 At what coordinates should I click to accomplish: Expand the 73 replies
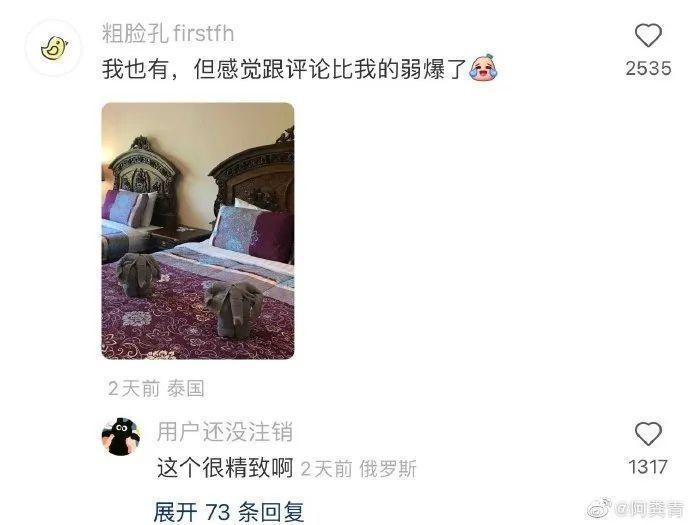pyautogui.click(x=229, y=511)
